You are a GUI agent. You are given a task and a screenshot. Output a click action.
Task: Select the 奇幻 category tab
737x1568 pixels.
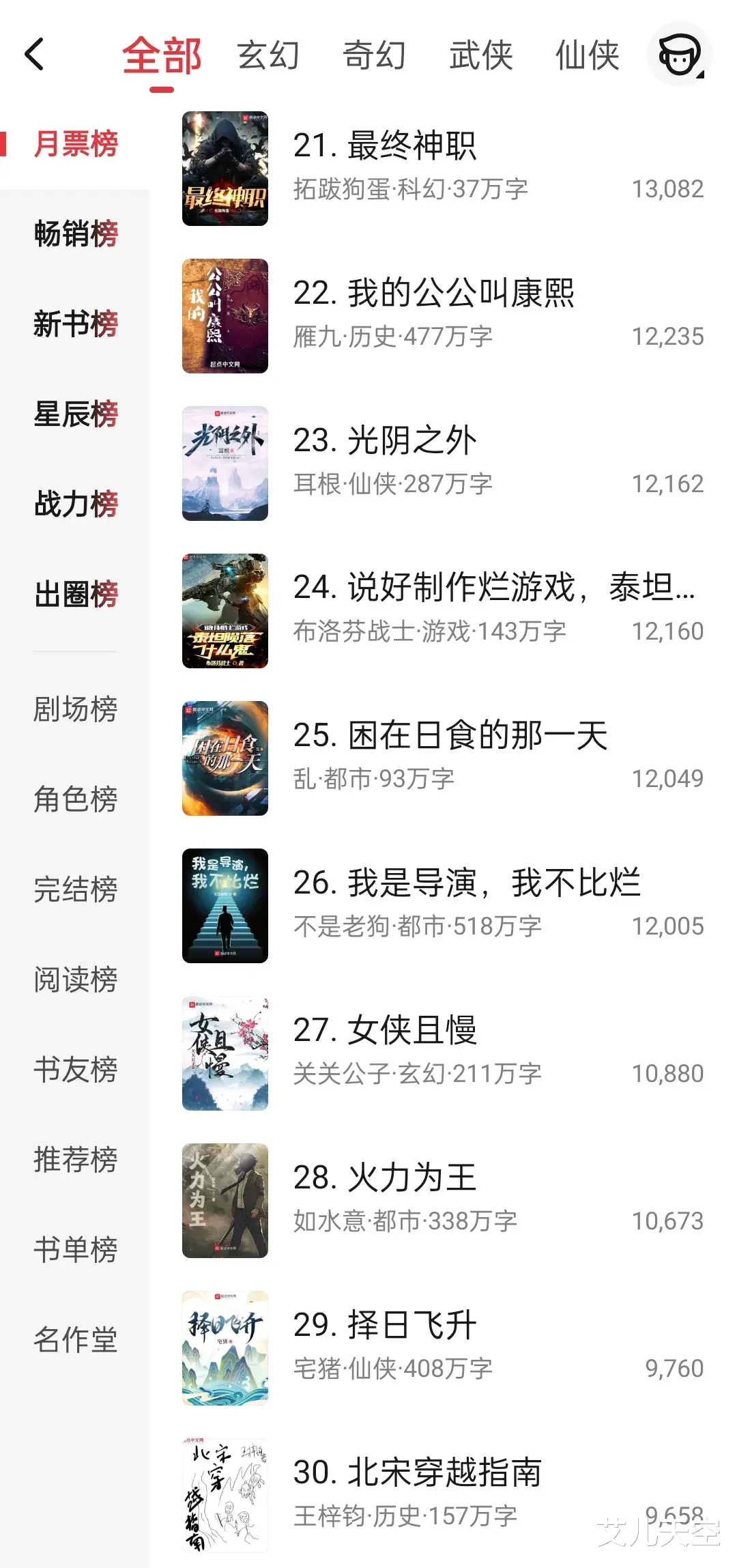coord(374,55)
